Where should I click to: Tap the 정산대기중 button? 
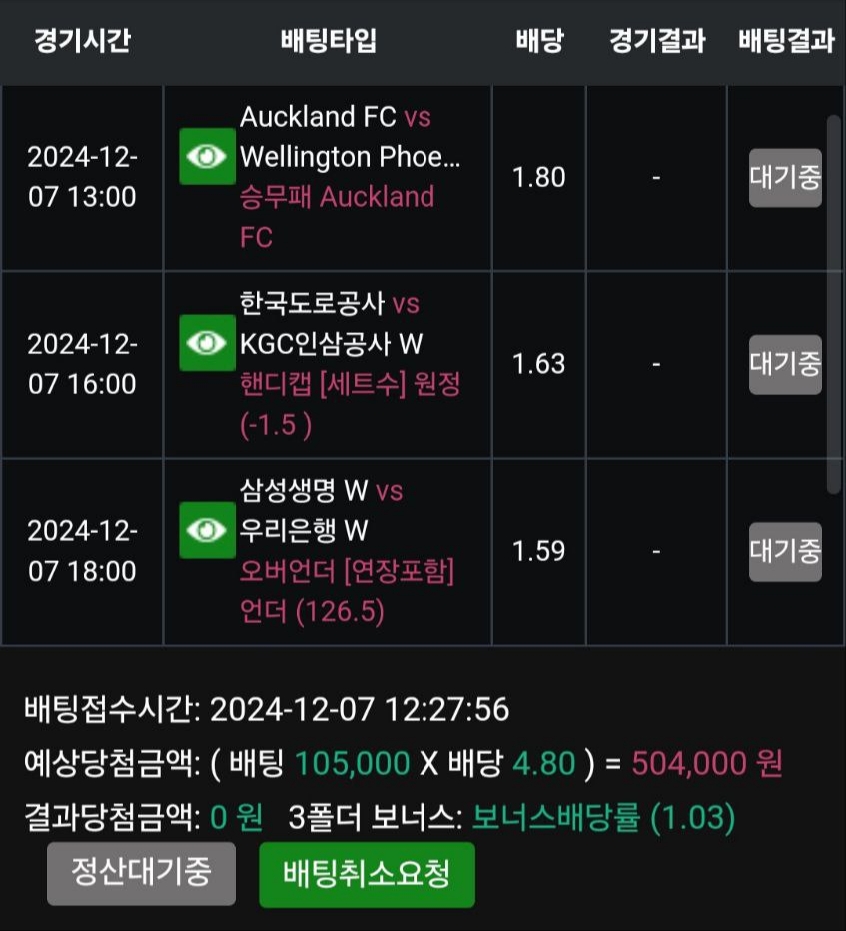tap(141, 873)
